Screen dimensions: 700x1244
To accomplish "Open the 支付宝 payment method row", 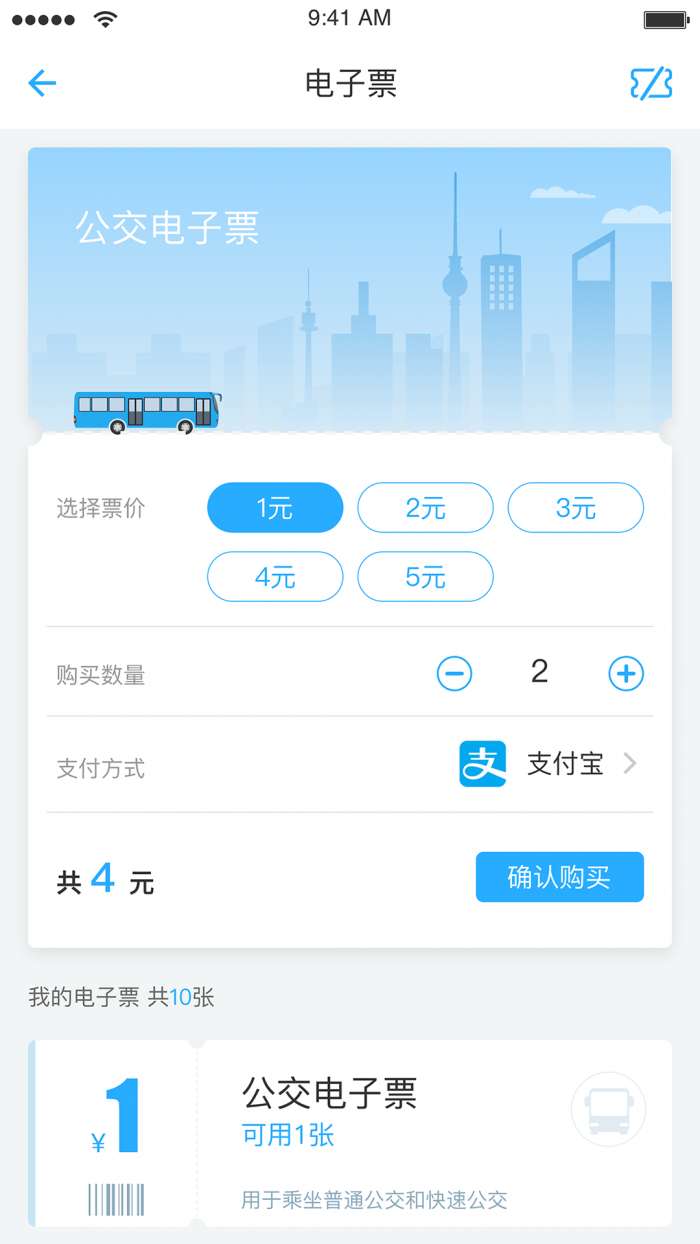I will (548, 765).
